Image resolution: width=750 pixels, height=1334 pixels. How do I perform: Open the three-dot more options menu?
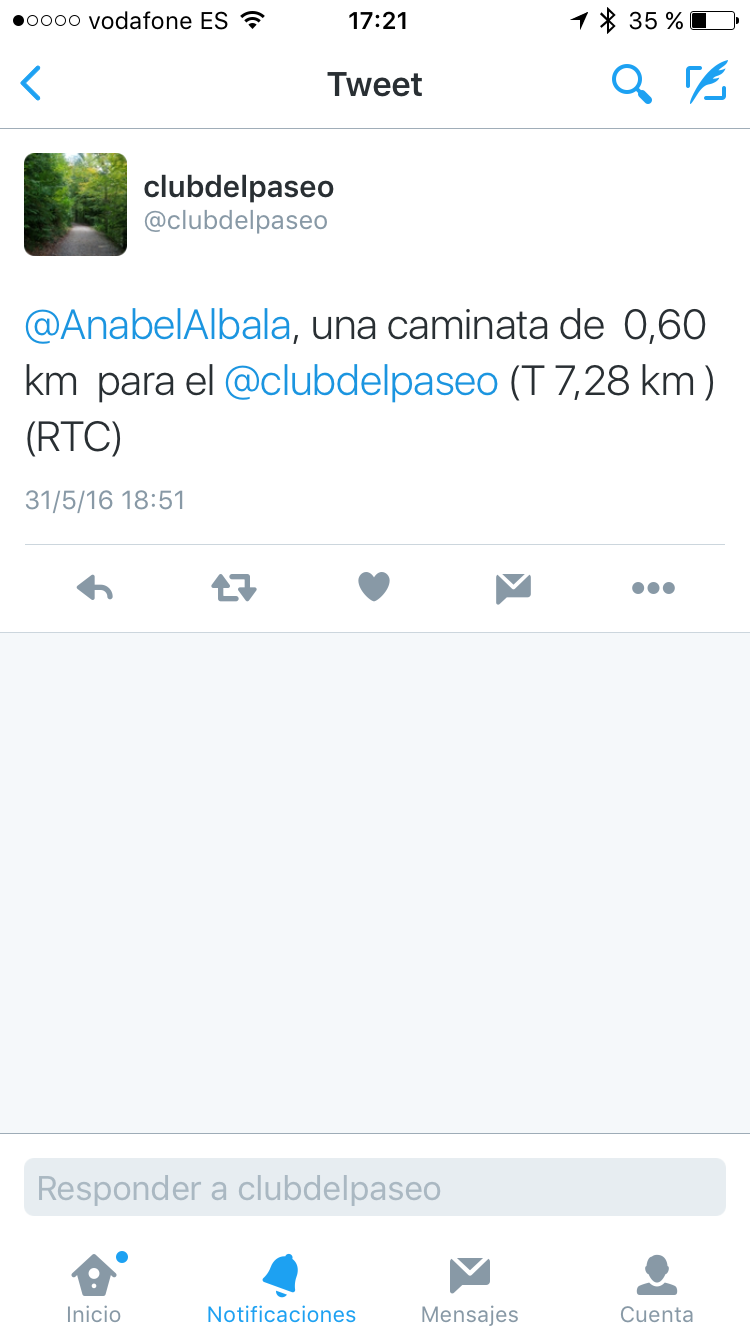point(653,588)
